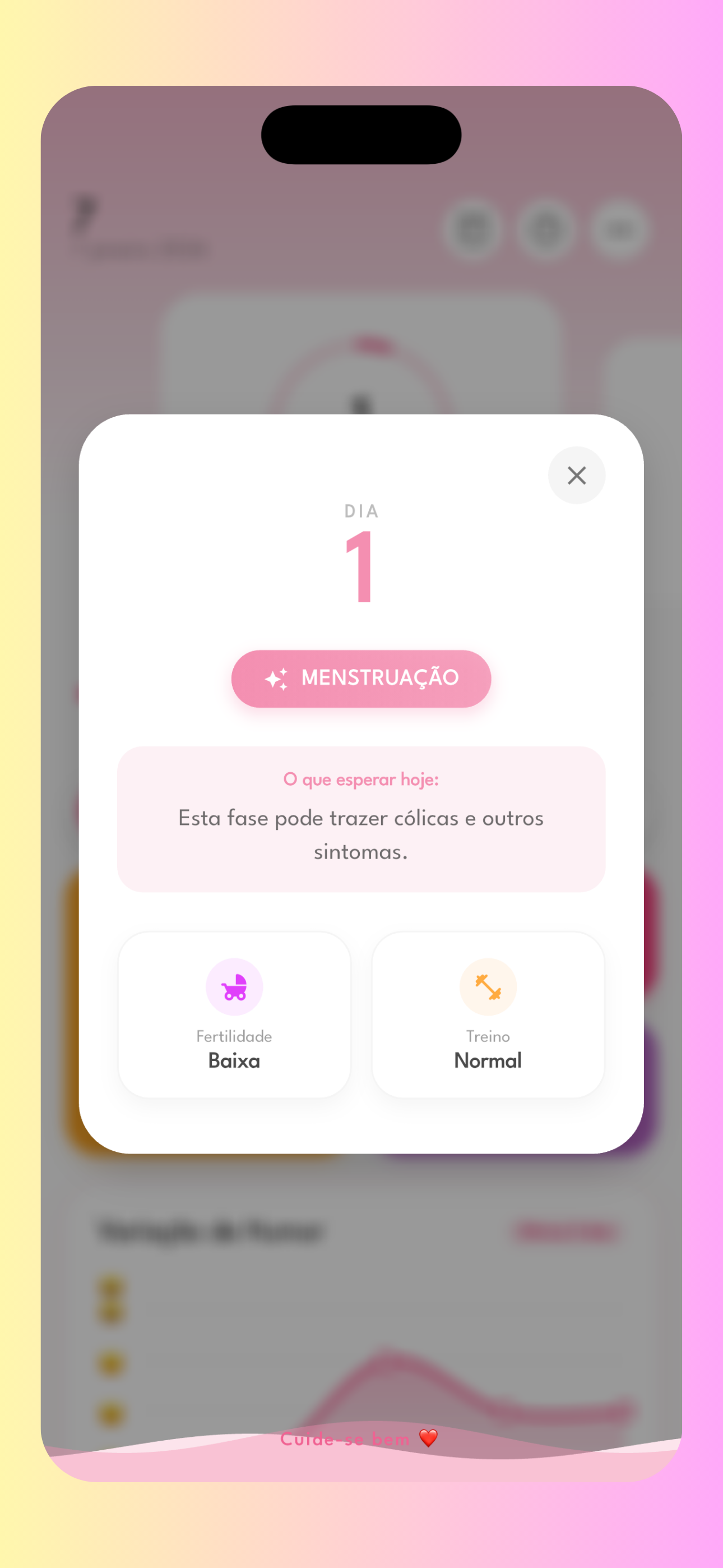This screenshot has height=1568, width=723.
Task: Tap the red heart beside Cuide-se bem
Action: point(428,1439)
